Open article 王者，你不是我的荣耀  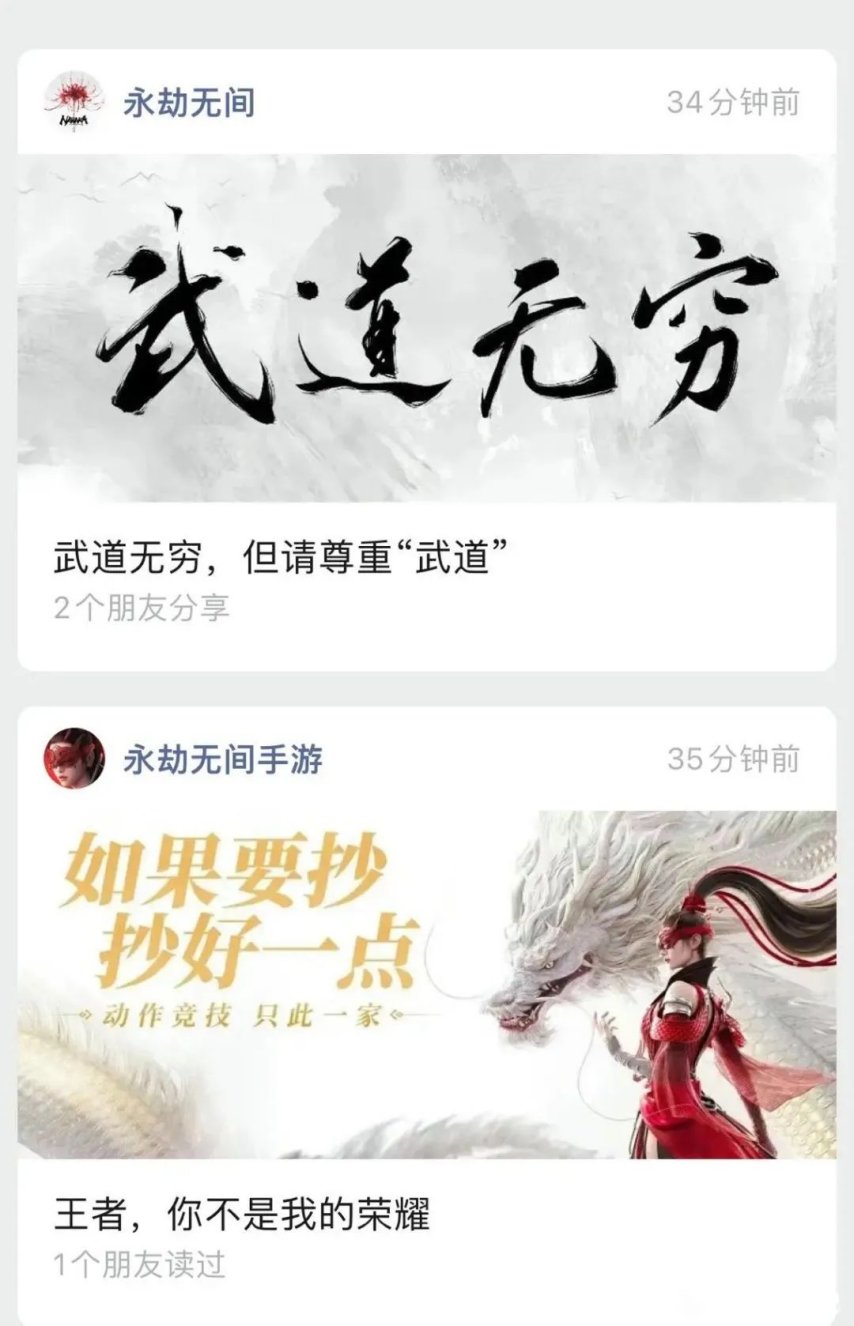(241, 1215)
